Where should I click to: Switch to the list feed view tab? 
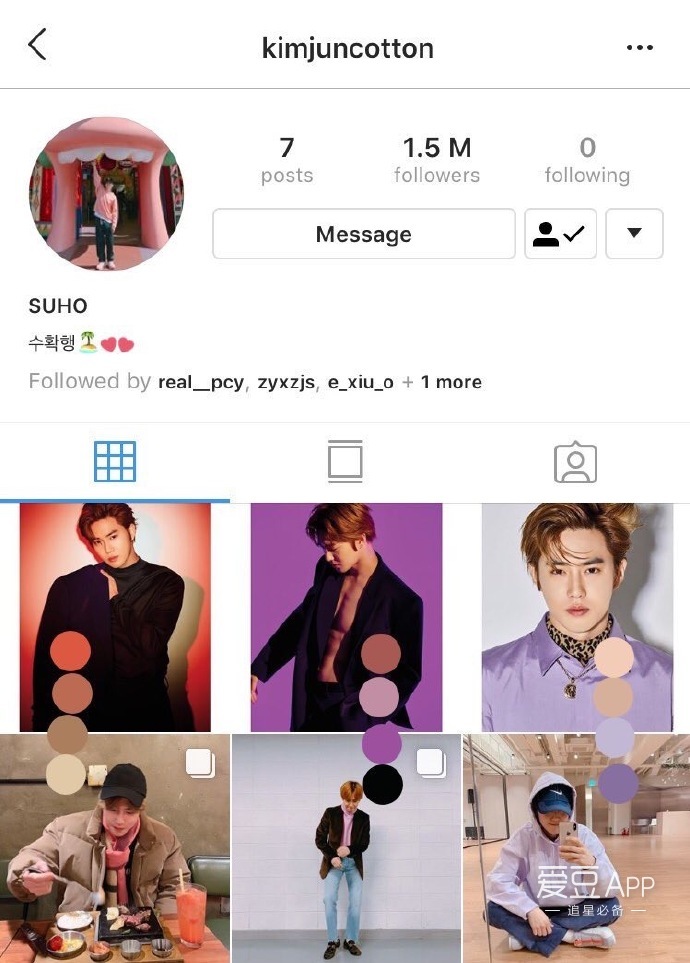pos(345,462)
